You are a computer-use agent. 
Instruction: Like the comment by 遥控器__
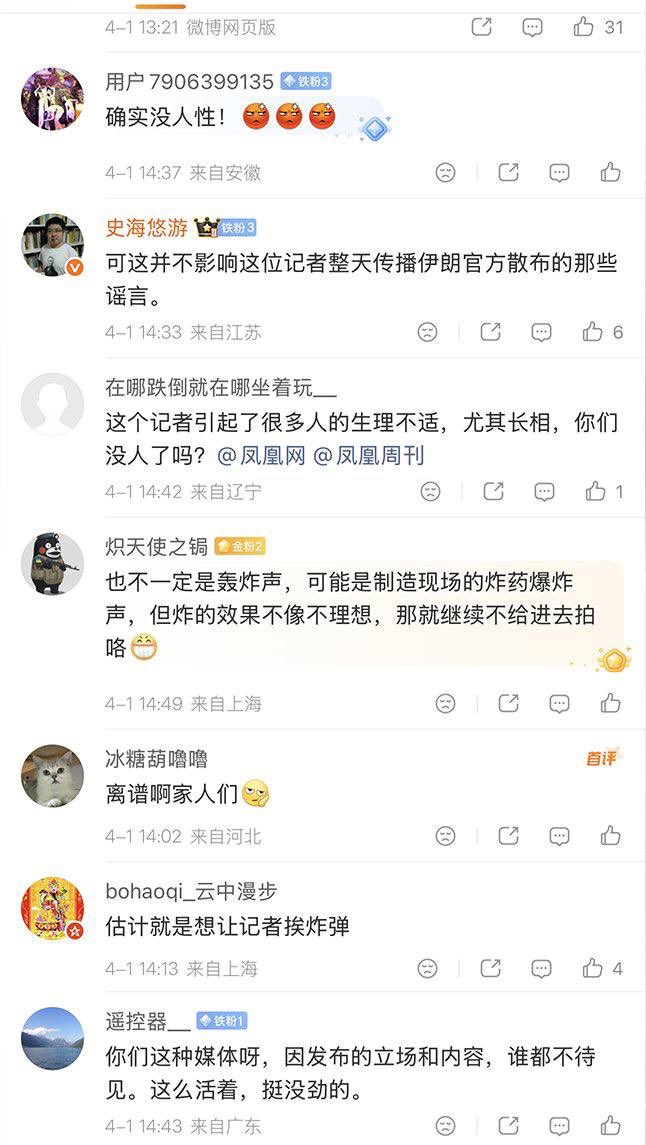[x=610, y=1126]
